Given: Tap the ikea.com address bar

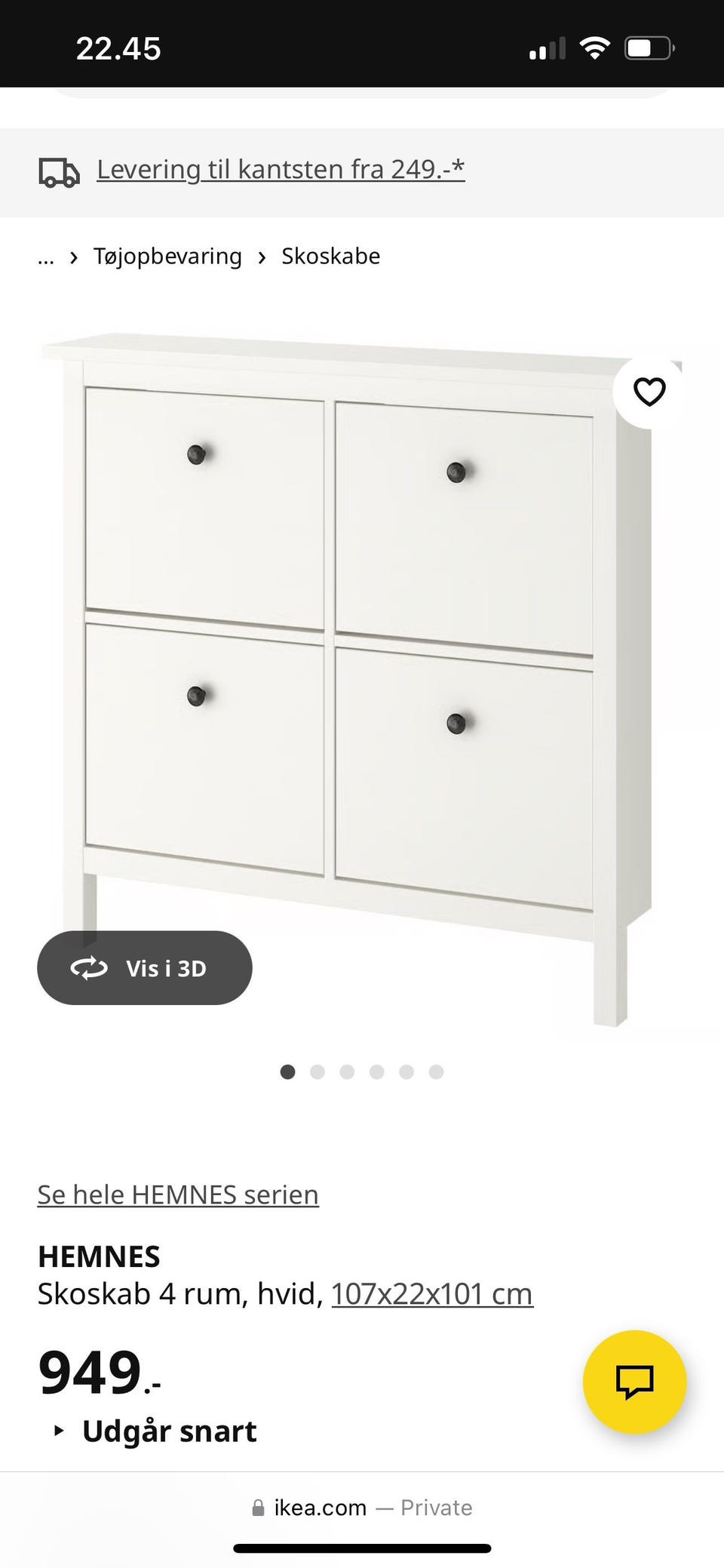Looking at the screenshot, I should click(x=362, y=1508).
